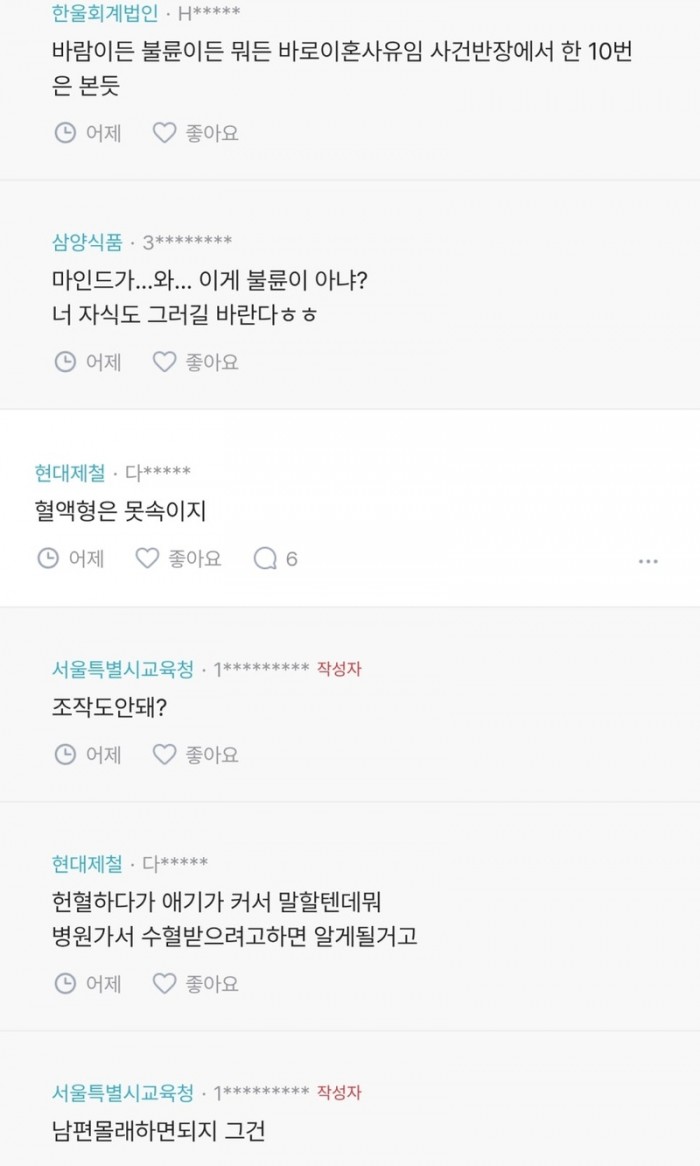Like the 조작도안돼? reply
This screenshot has height=1166, width=700.
pos(196,755)
